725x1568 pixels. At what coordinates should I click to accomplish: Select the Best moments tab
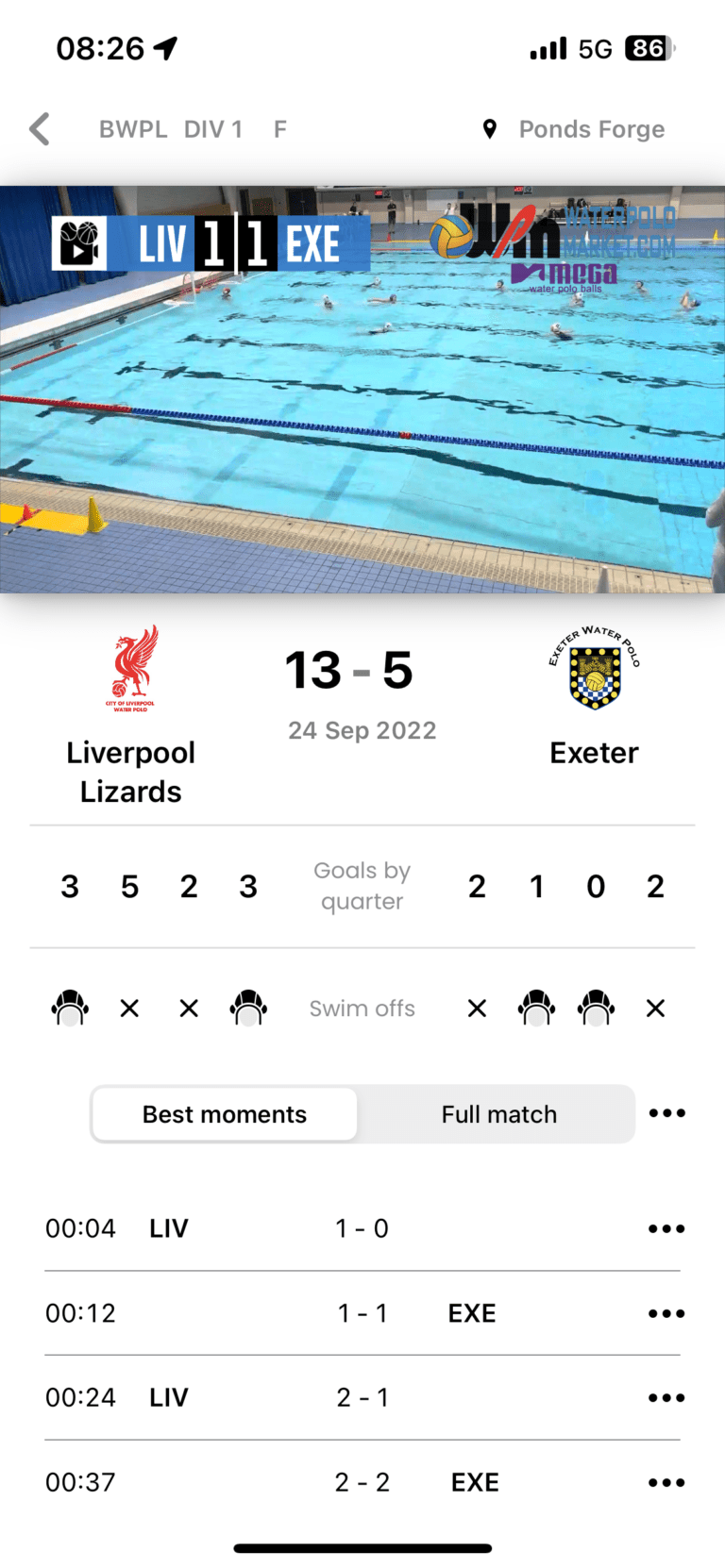(225, 1114)
